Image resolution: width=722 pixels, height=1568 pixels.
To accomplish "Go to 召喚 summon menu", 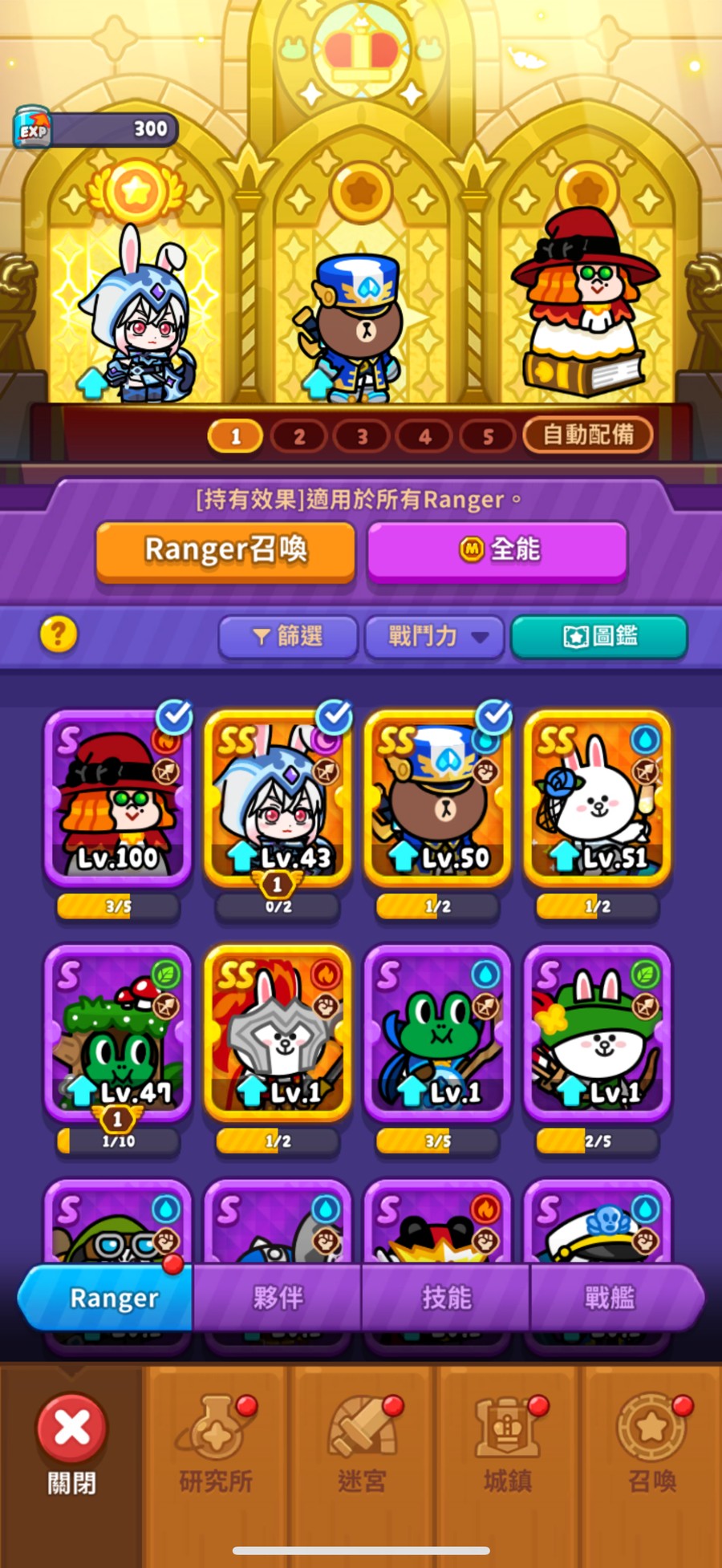I will (651, 1445).
